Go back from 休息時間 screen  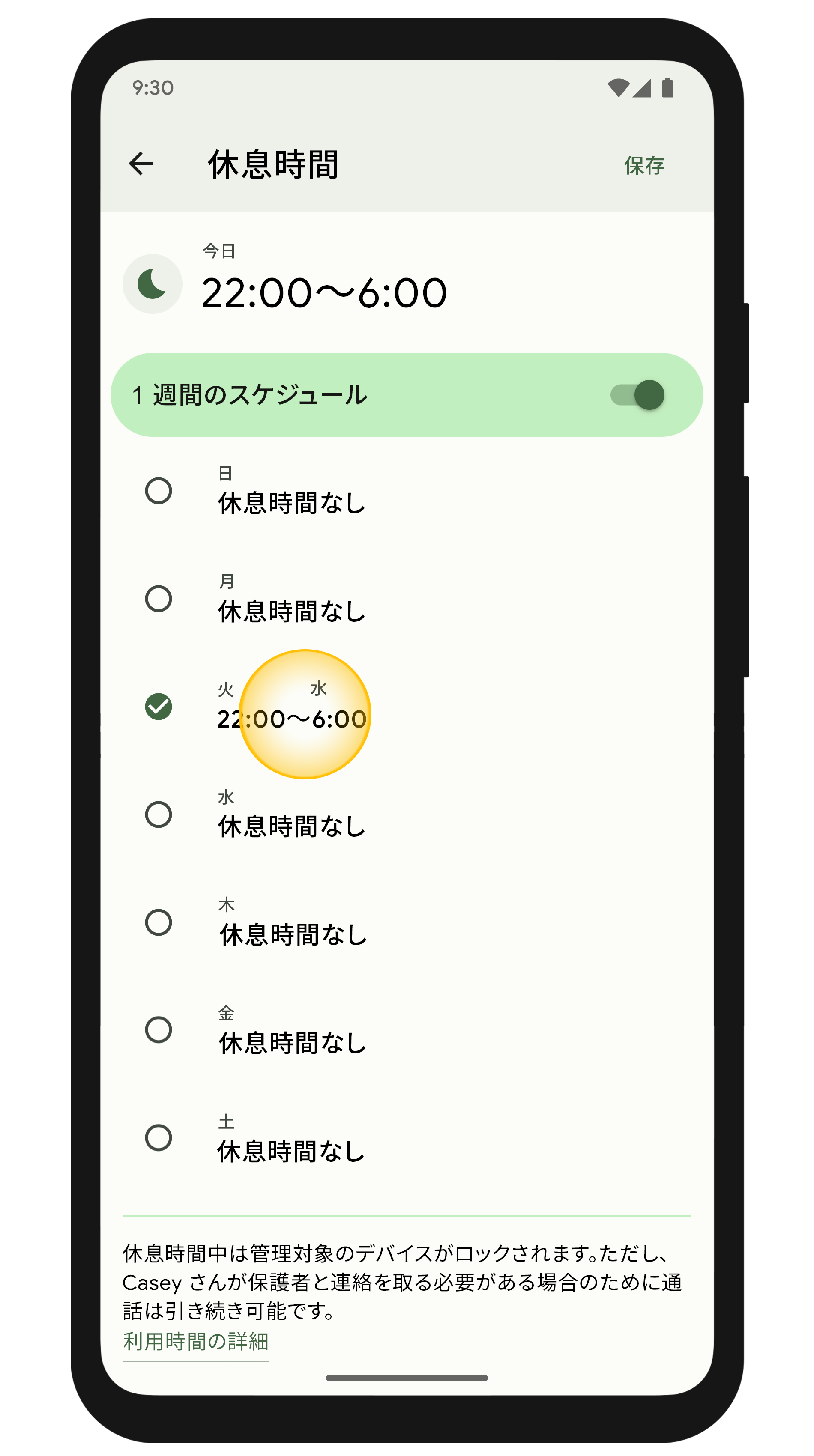141,164
